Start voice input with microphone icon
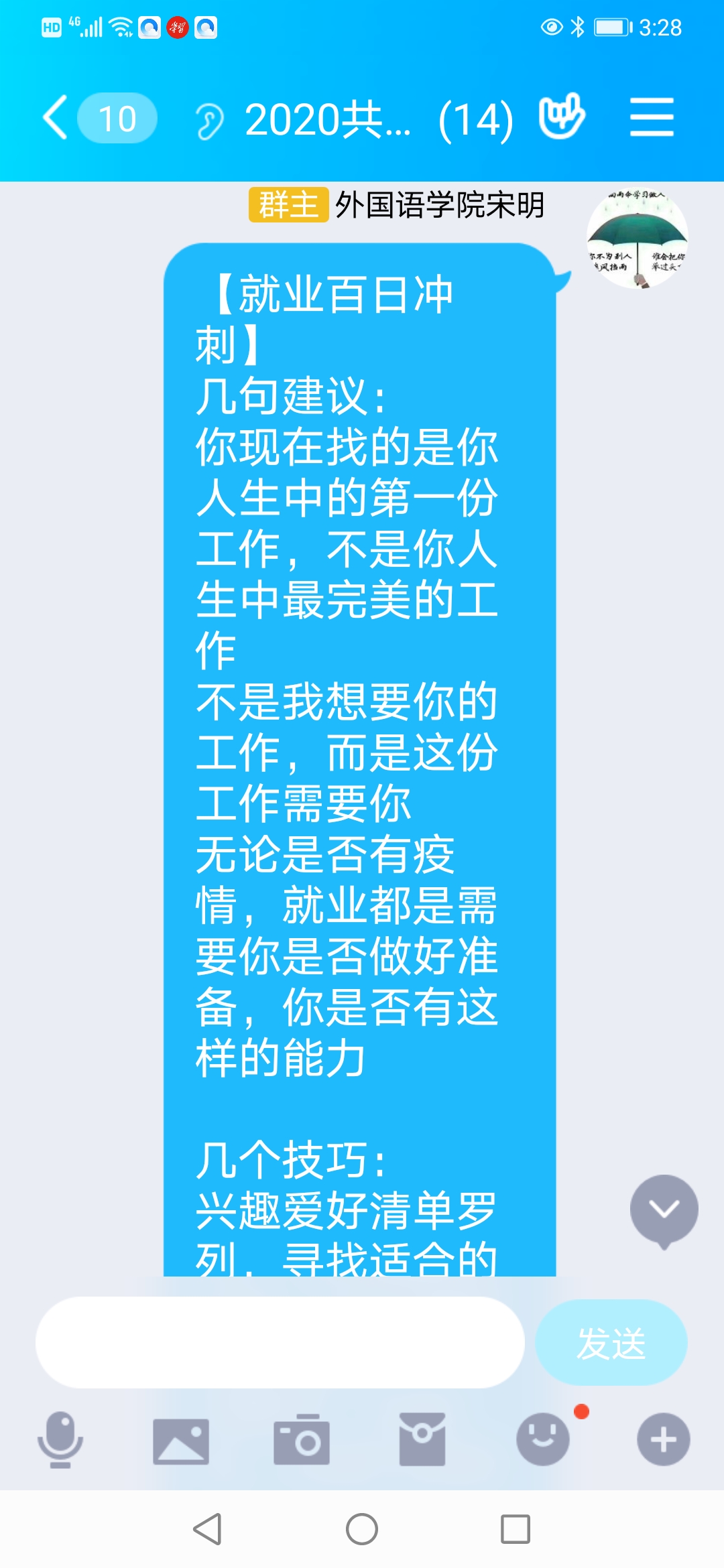This screenshot has width=724, height=1568. click(x=60, y=1439)
